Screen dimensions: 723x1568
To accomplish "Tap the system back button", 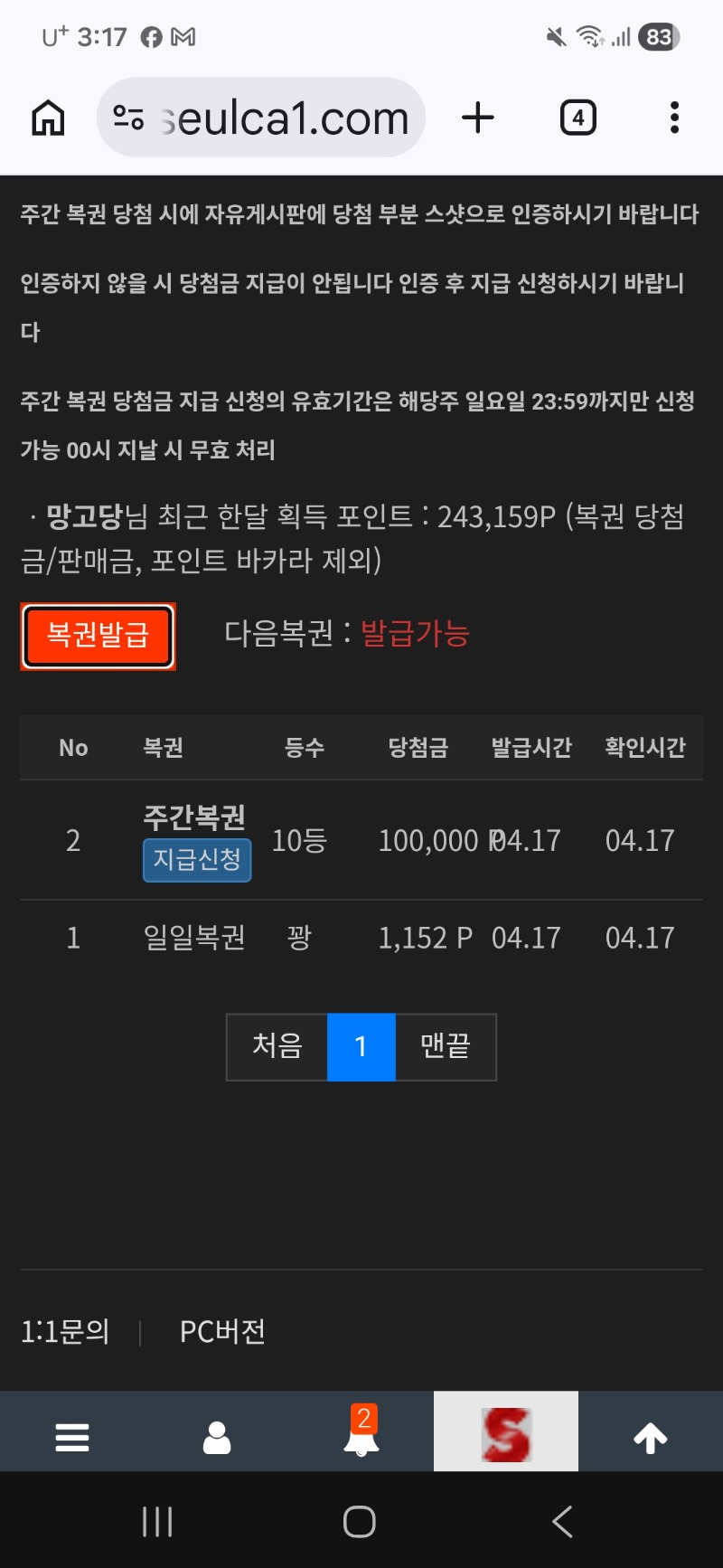I will coord(562,1521).
